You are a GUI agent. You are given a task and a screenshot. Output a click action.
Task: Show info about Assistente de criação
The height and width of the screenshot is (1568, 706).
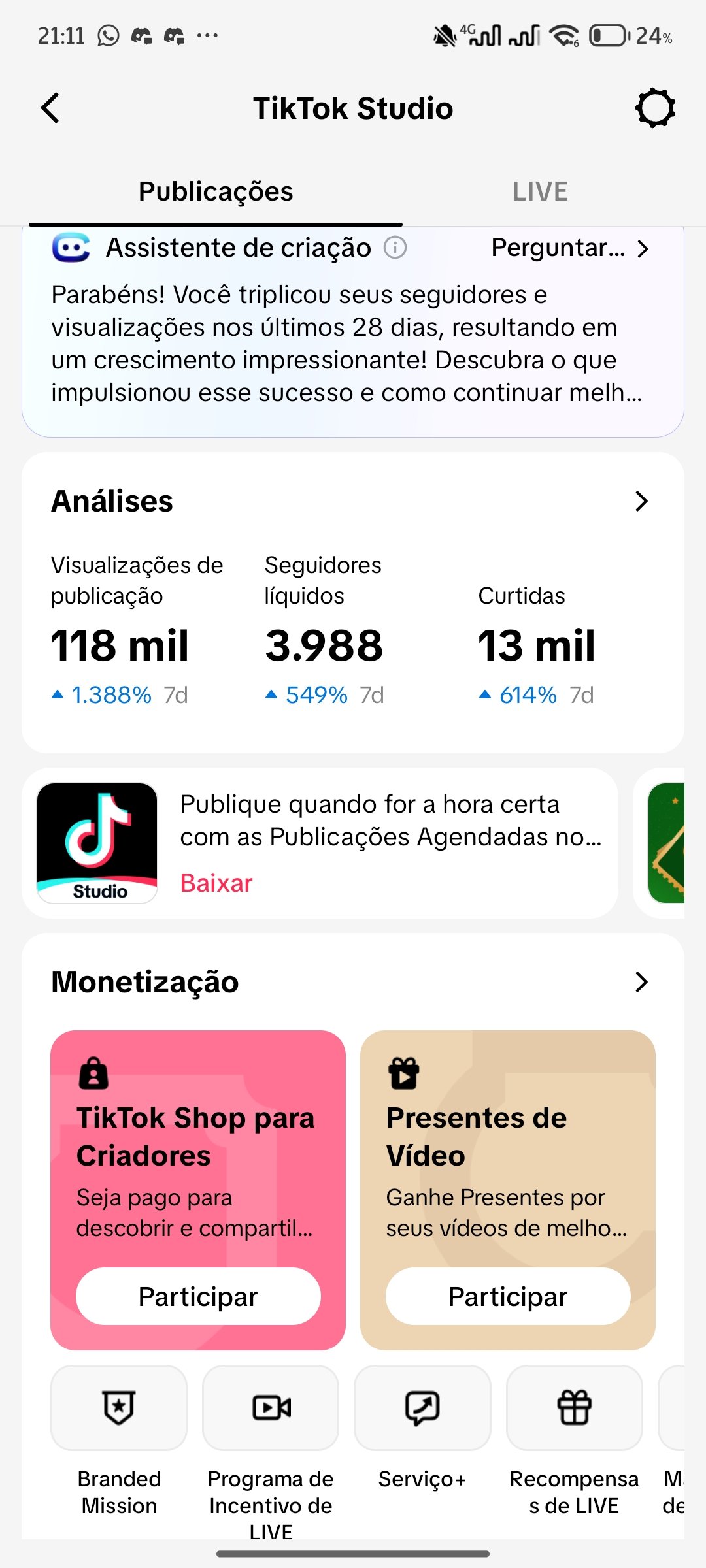[x=395, y=248]
